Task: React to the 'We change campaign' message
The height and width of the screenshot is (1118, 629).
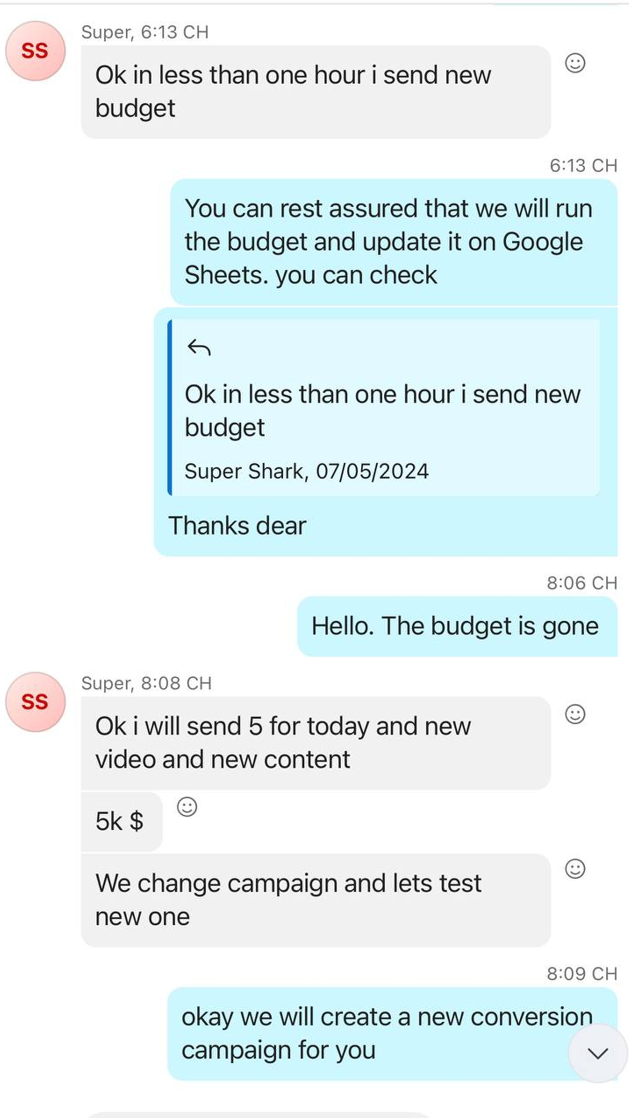Action: [x=575, y=868]
